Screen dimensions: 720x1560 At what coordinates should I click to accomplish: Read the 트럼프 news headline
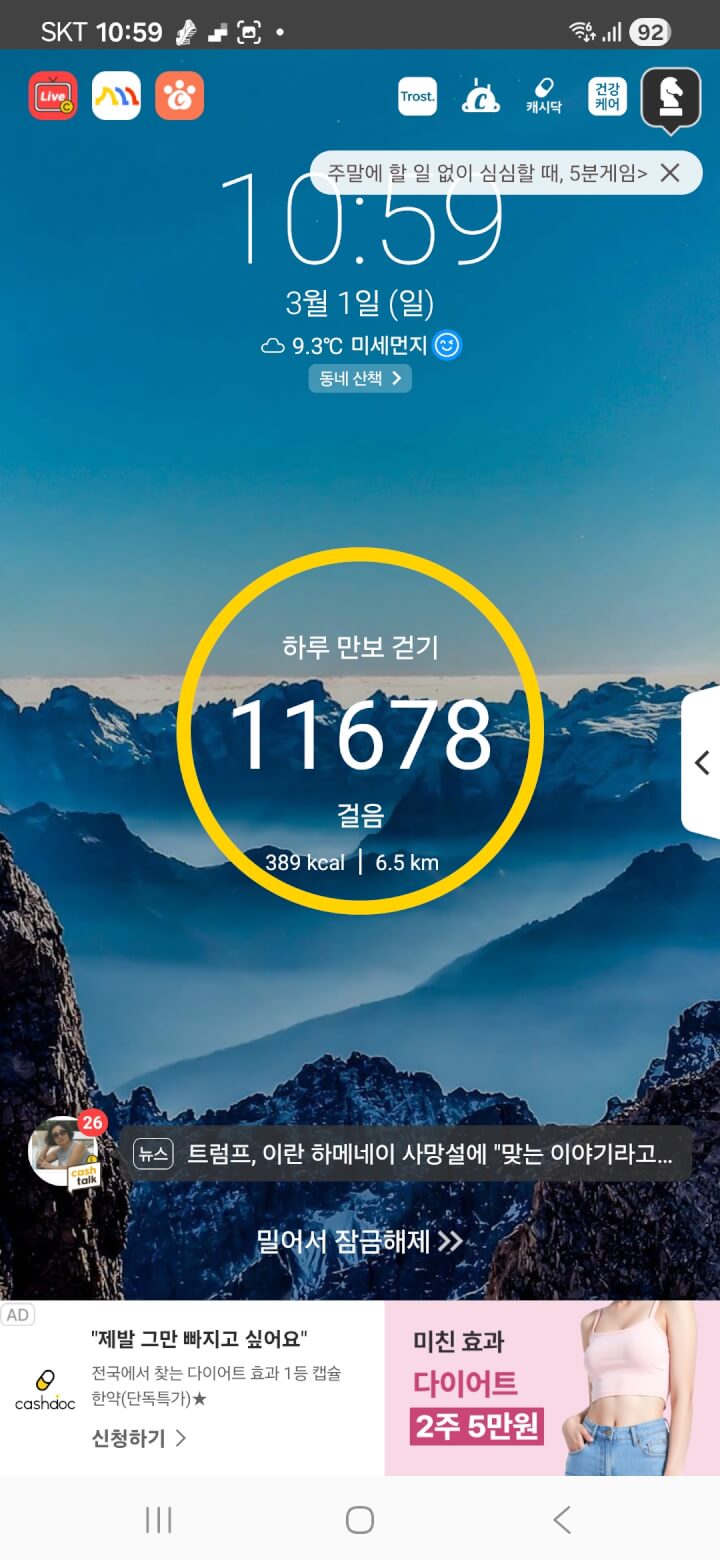(x=410, y=1154)
